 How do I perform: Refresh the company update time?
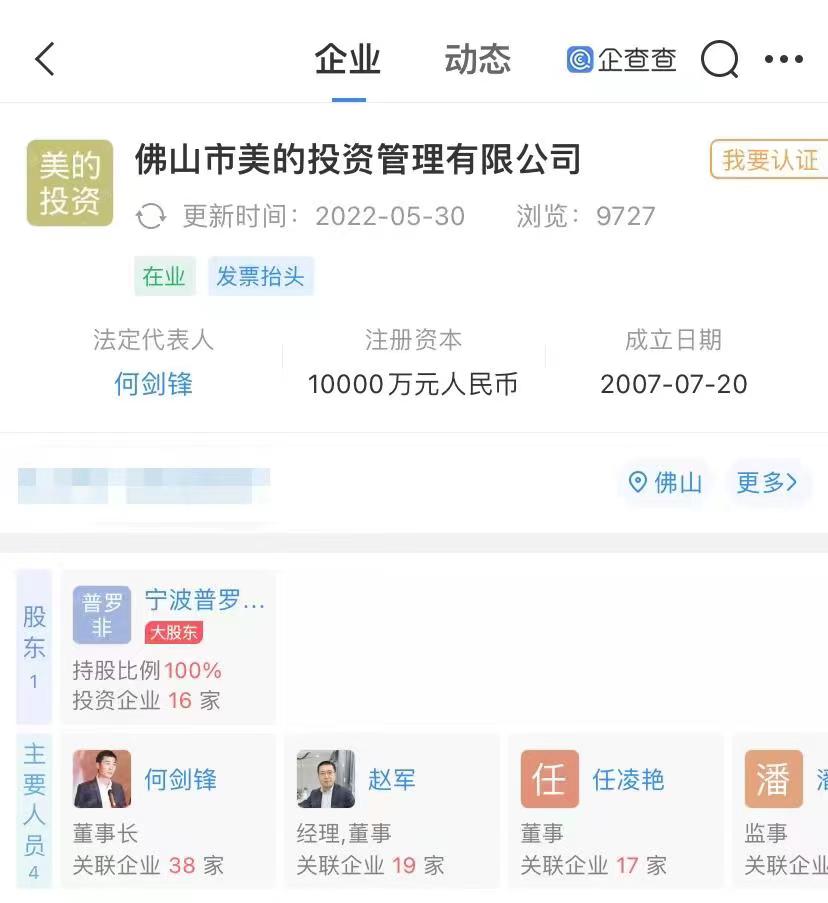click(x=151, y=216)
